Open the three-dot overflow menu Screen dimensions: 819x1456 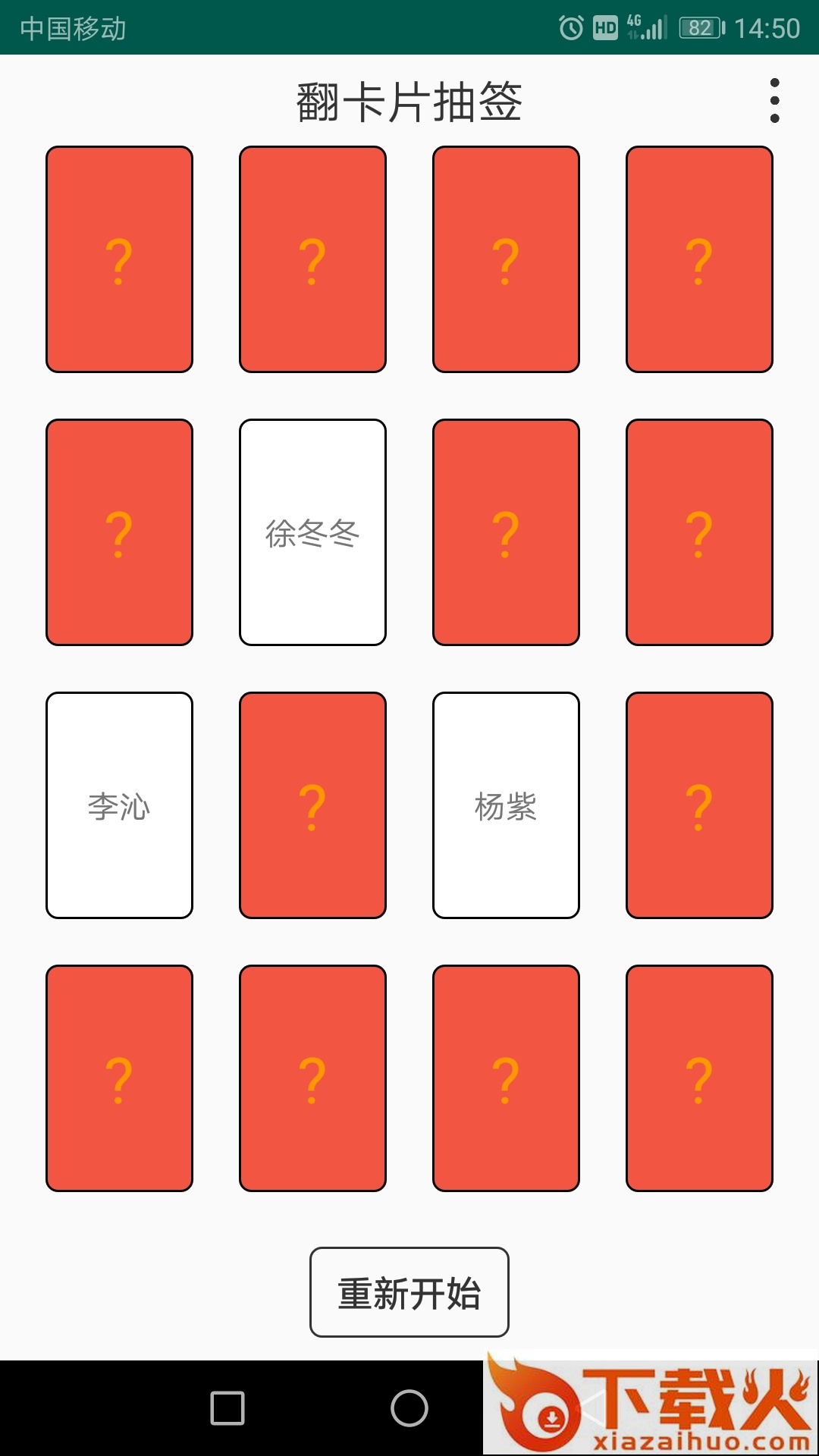coord(774,100)
